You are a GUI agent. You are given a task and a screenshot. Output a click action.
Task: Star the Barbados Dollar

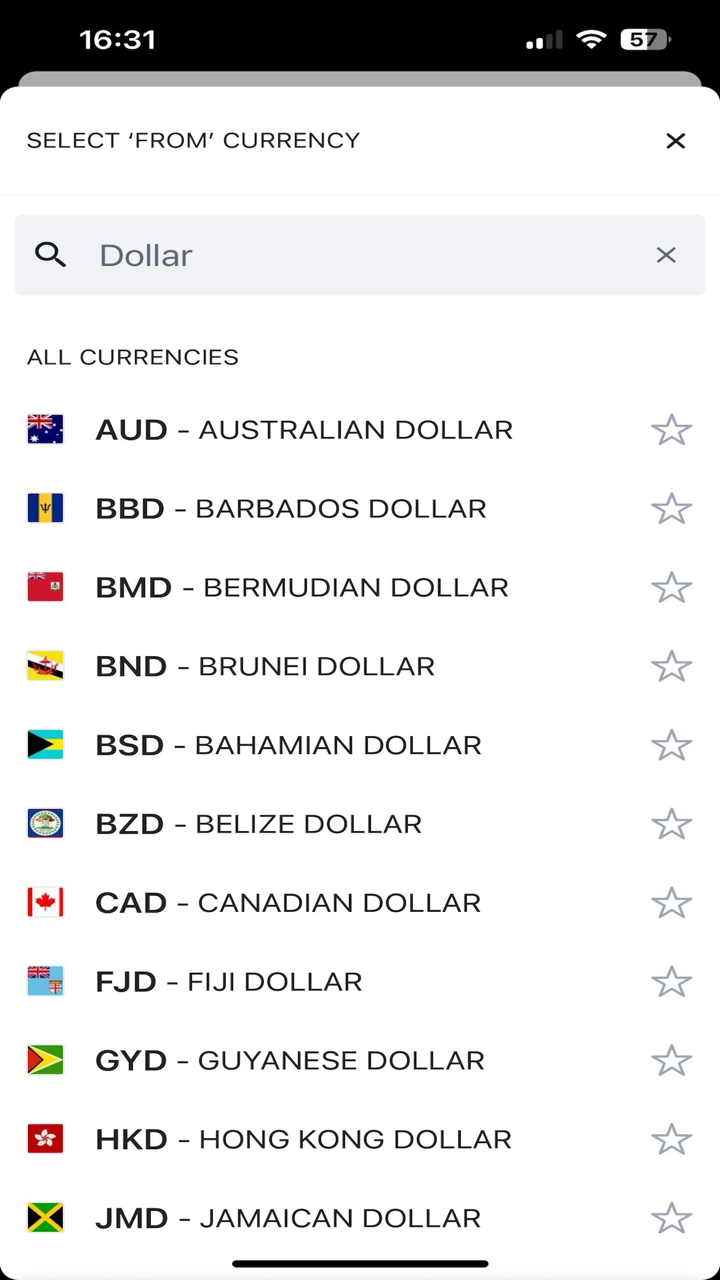(671, 509)
